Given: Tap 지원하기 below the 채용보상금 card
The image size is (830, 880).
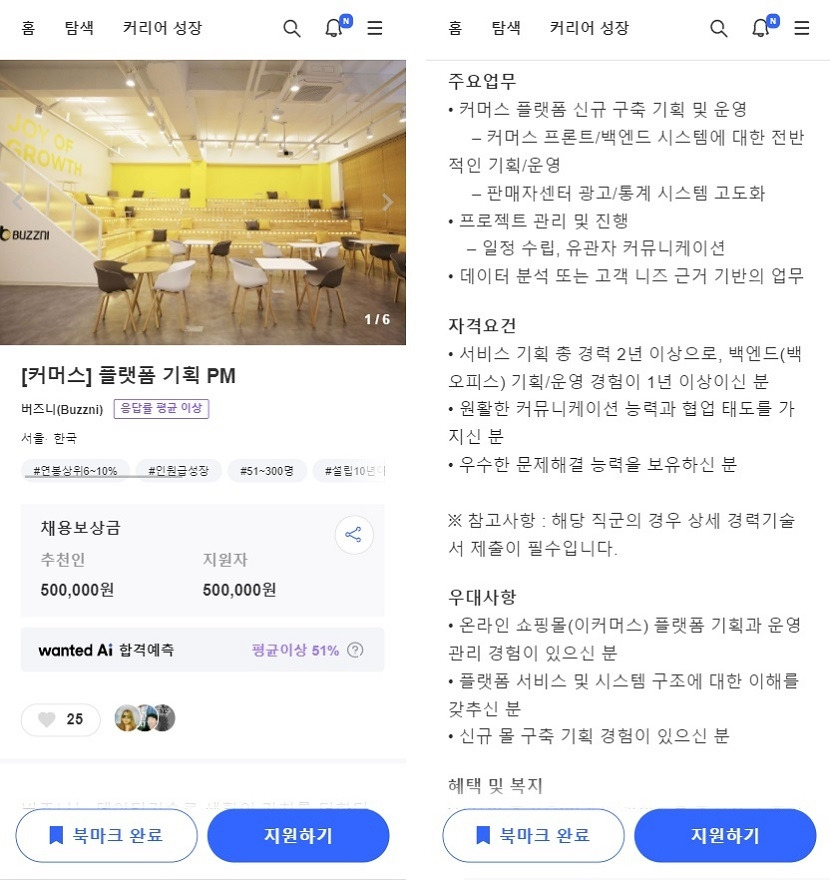Looking at the screenshot, I should click(x=298, y=835).
